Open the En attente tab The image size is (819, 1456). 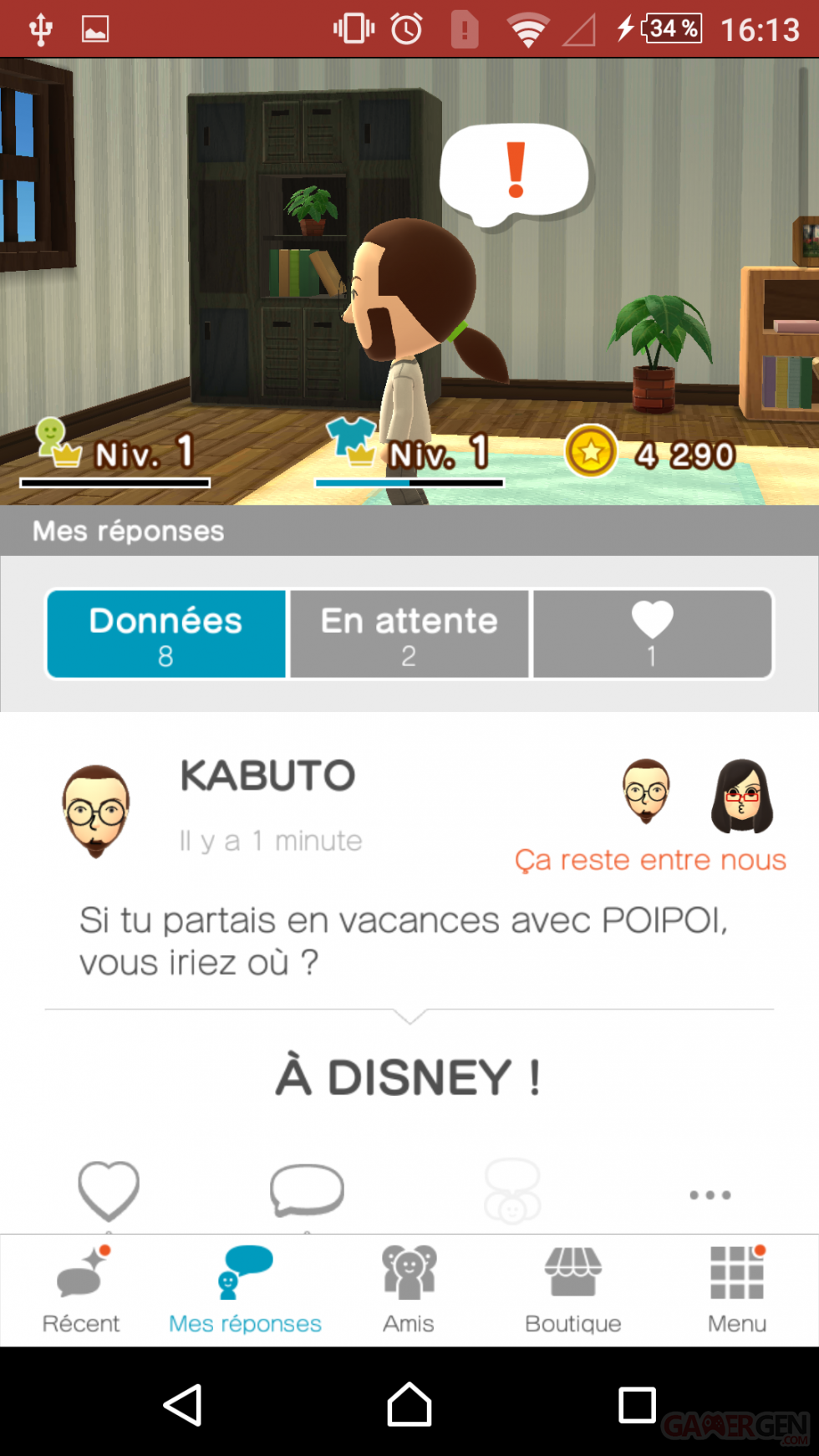pyautogui.click(x=409, y=634)
